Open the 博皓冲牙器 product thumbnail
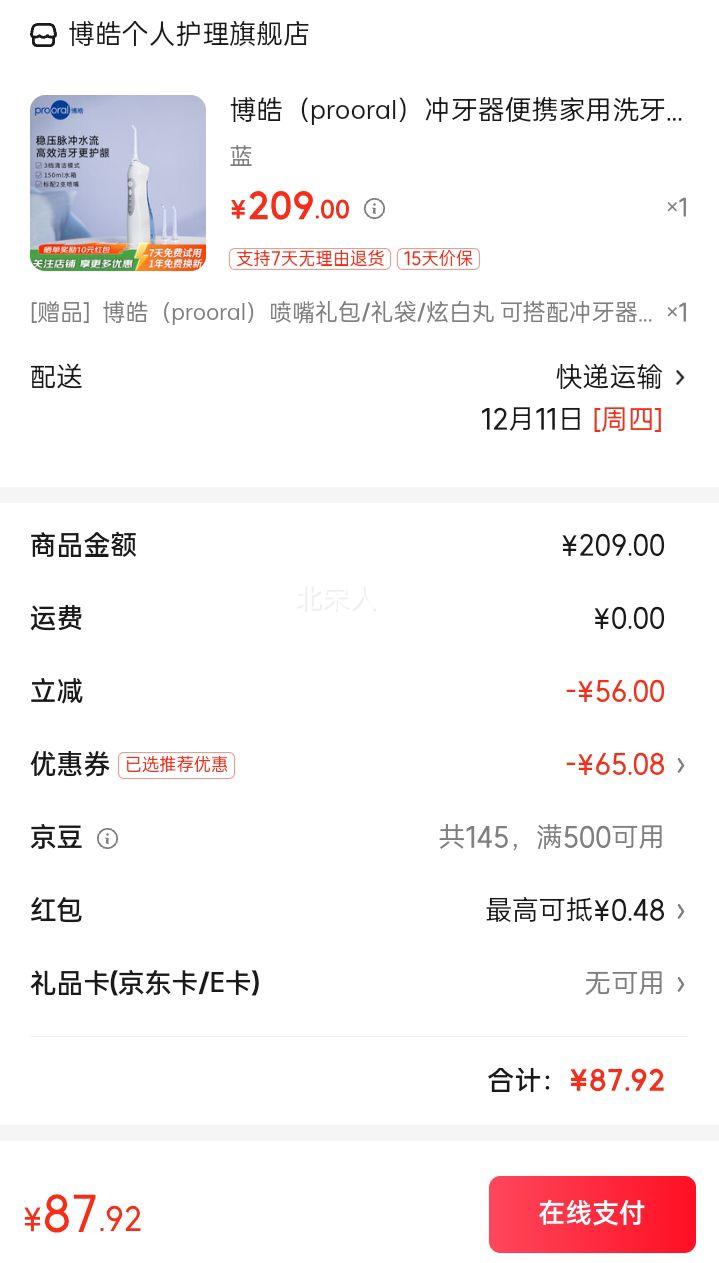Image resolution: width=719 pixels, height=1263 pixels. click(x=118, y=183)
